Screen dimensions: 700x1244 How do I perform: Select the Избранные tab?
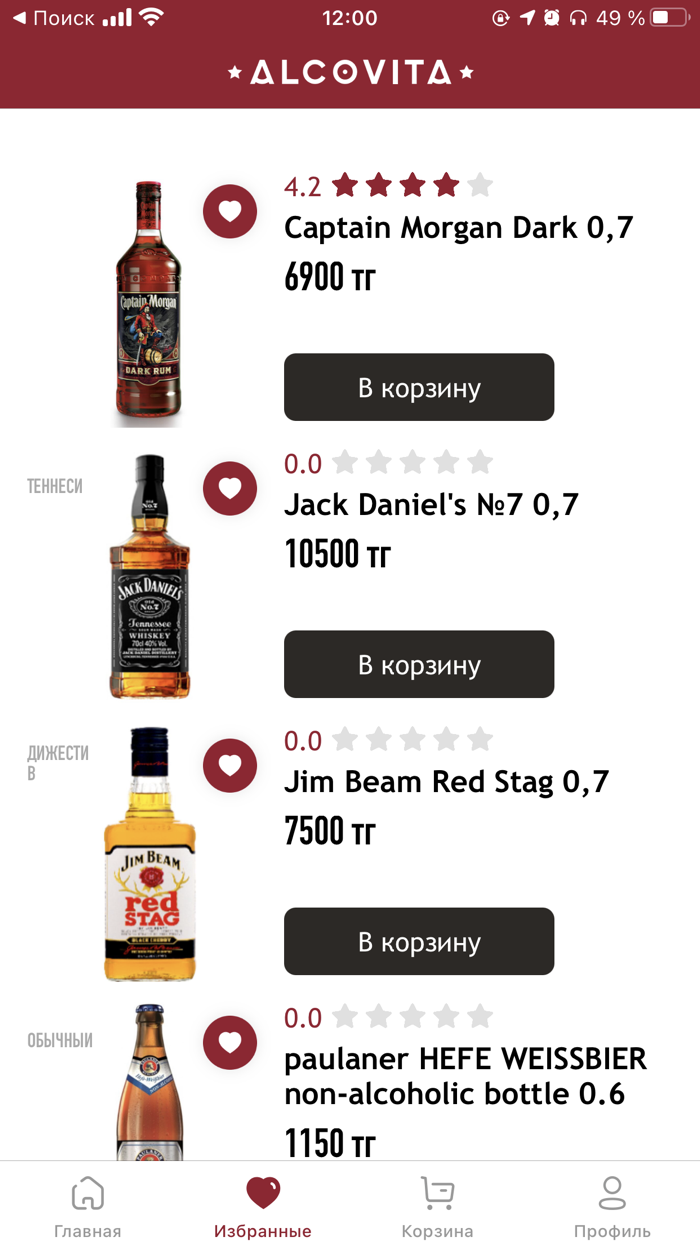point(263,1207)
